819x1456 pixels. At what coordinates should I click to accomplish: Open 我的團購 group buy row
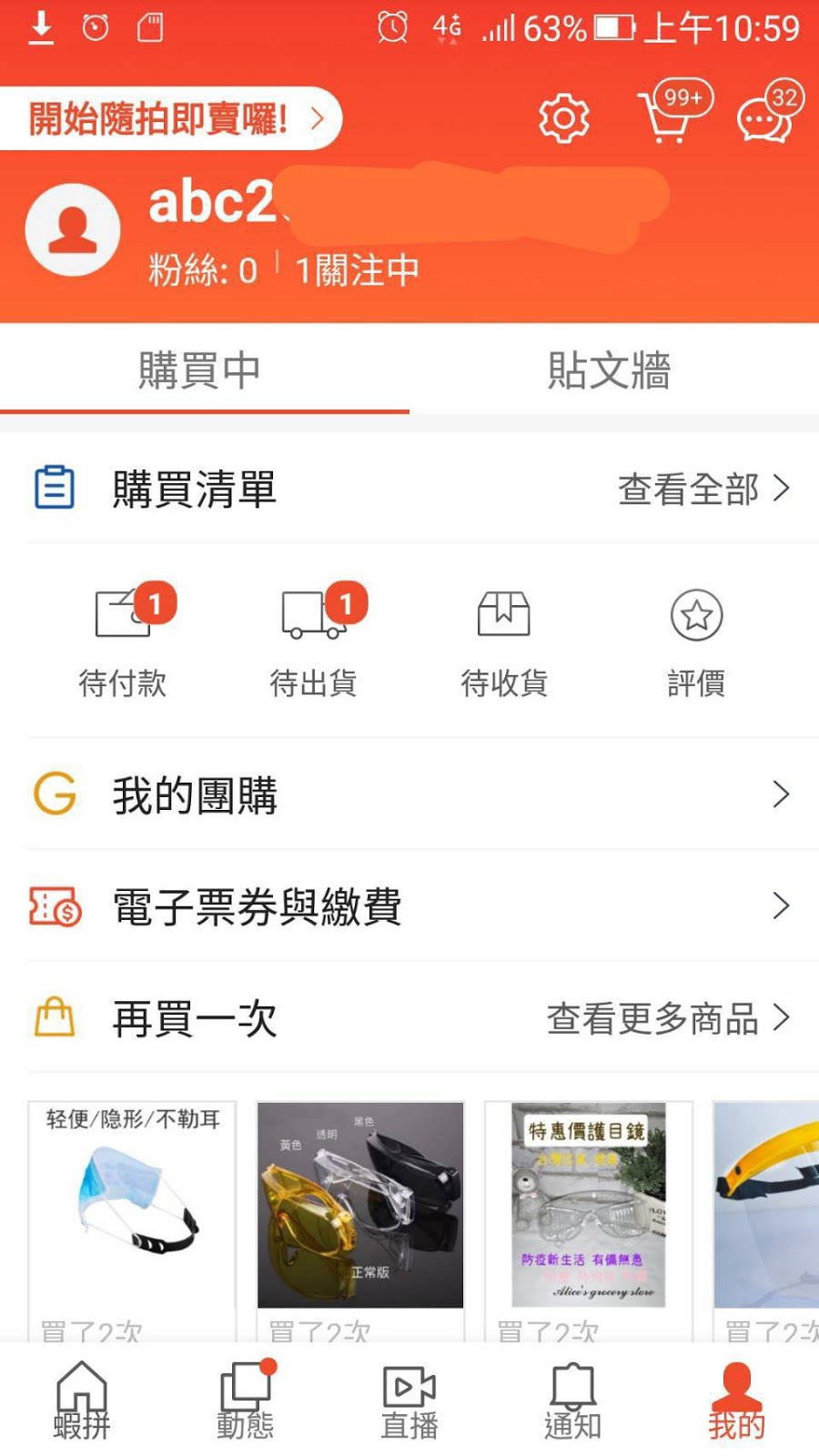(x=409, y=794)
